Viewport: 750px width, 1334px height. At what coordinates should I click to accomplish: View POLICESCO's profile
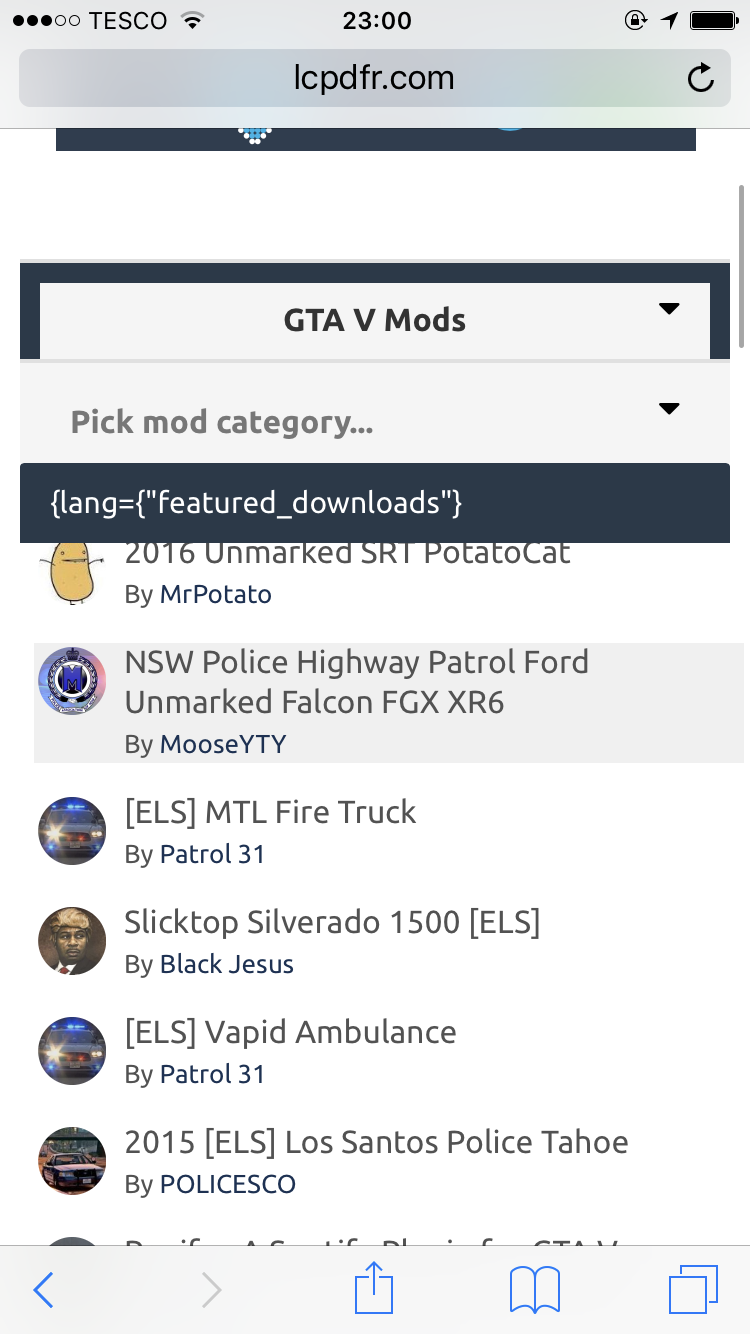coord(228,1185)
